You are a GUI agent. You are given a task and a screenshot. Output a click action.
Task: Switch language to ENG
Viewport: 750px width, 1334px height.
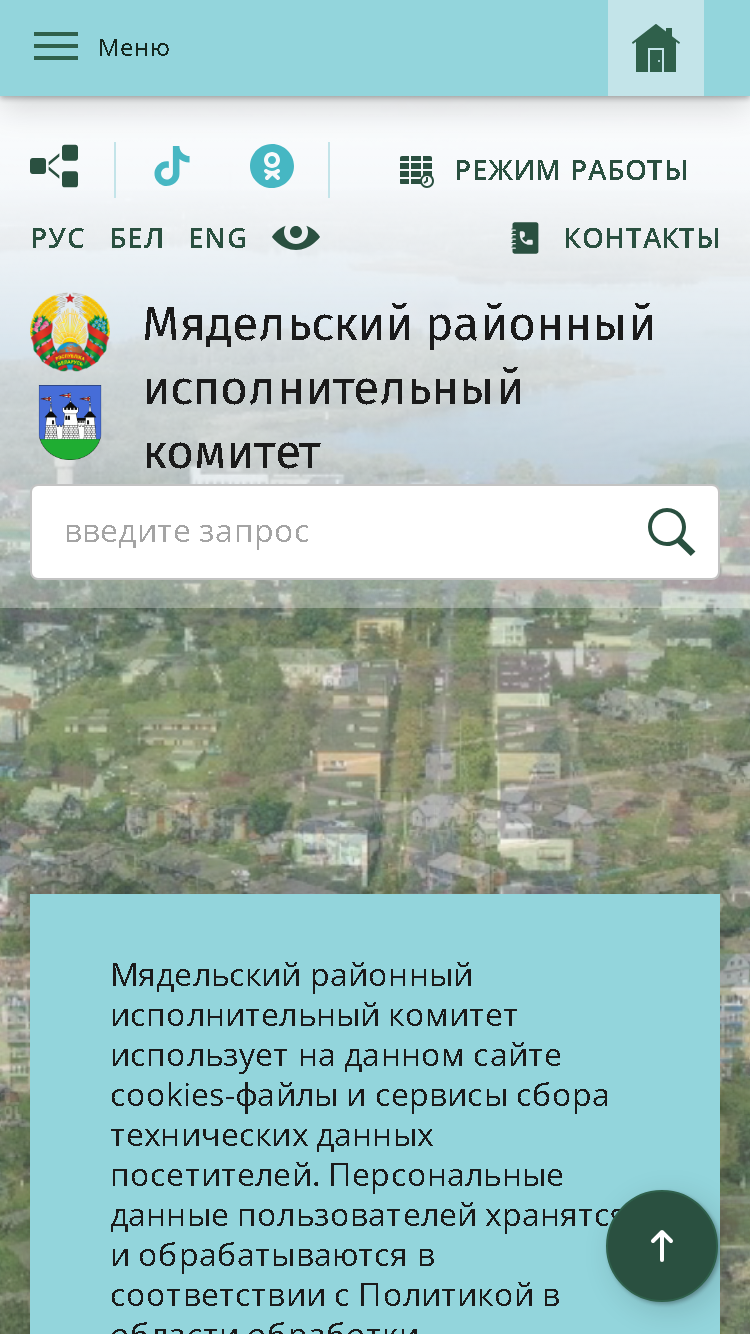218,238
